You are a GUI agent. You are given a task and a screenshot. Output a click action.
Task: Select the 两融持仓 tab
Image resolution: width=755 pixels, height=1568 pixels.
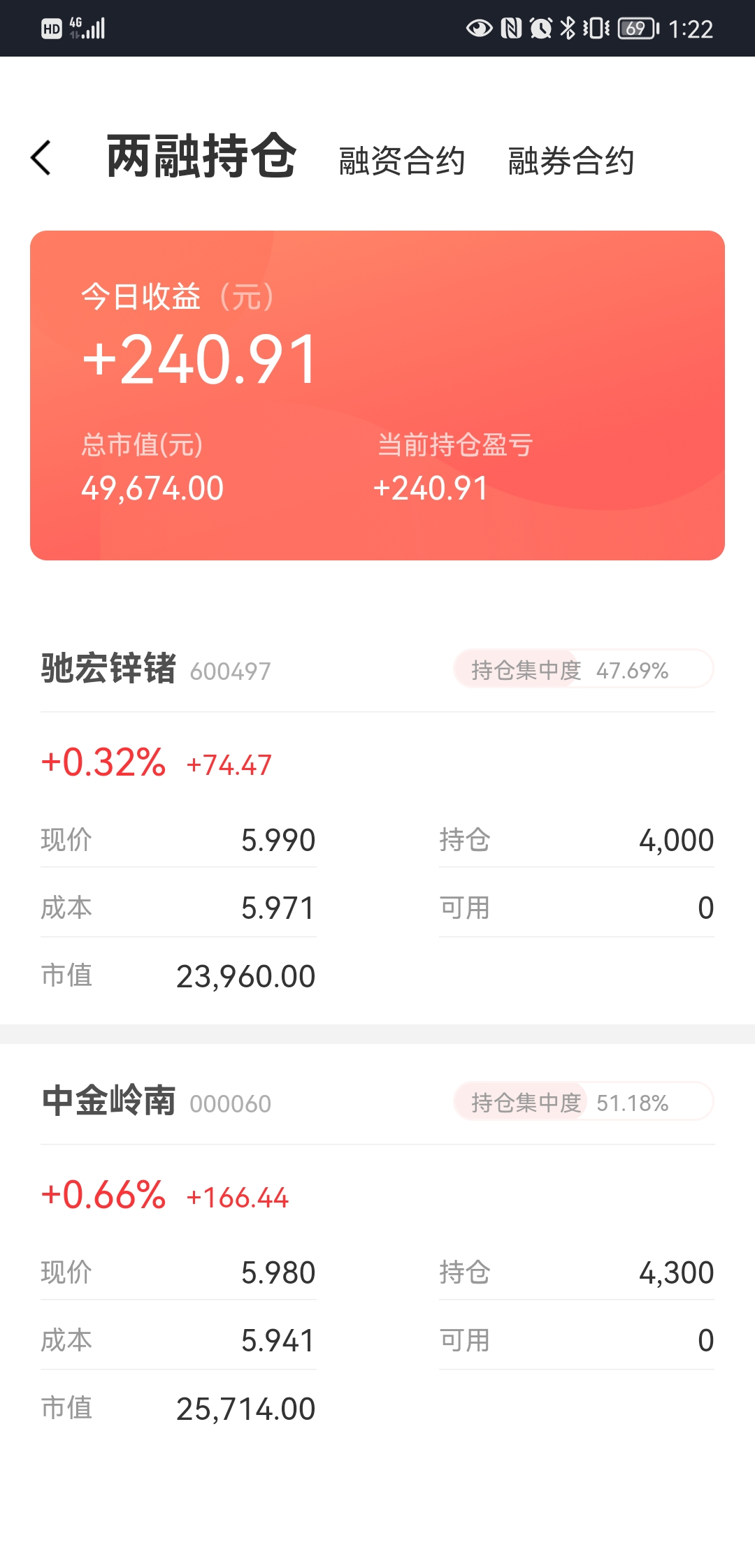click(201, 157)
